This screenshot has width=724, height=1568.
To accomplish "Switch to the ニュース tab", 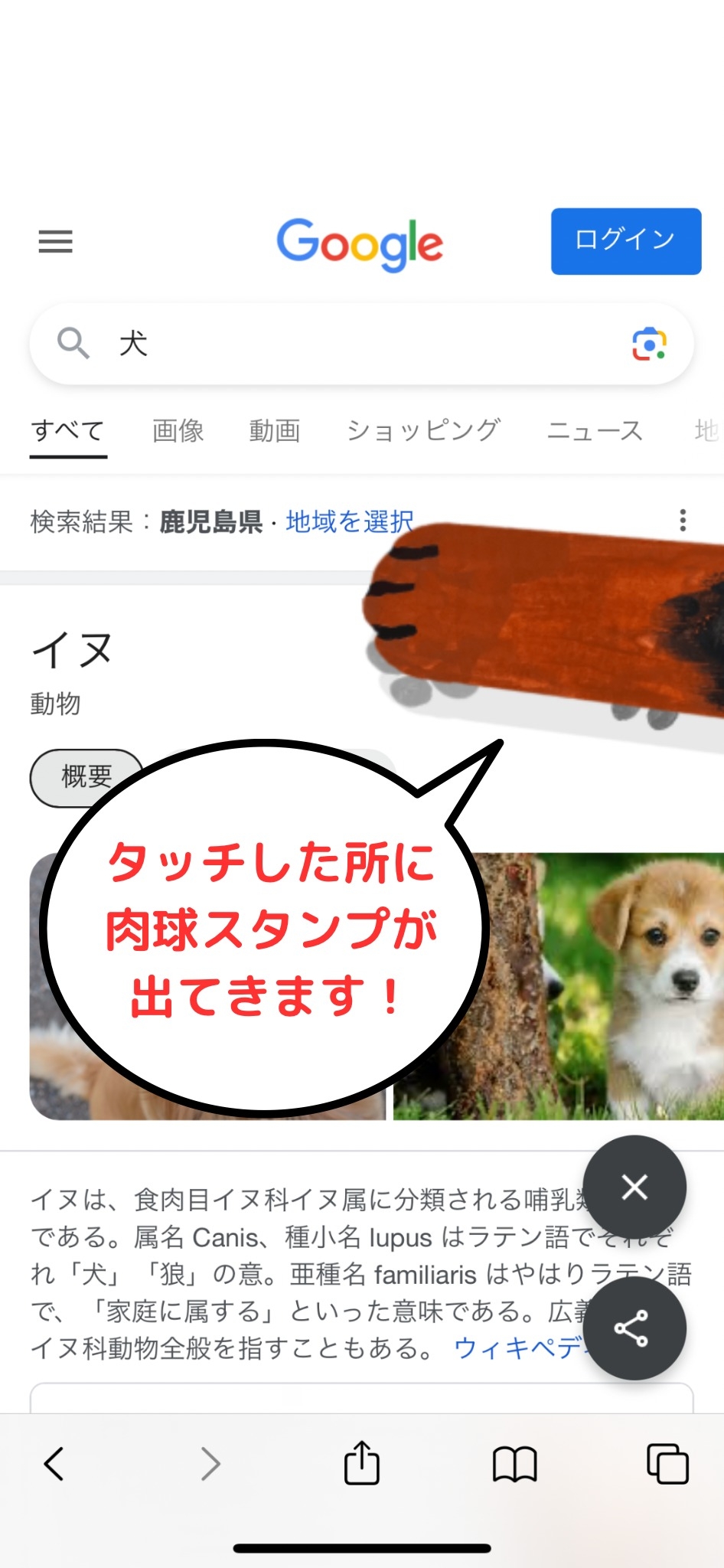I will tap(595, 431).
